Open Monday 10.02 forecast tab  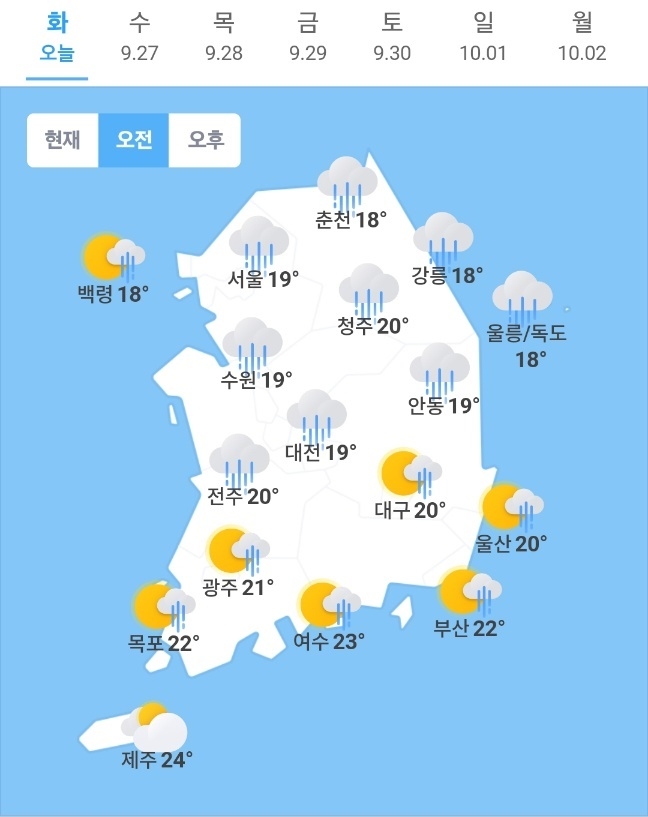point(582,38)
